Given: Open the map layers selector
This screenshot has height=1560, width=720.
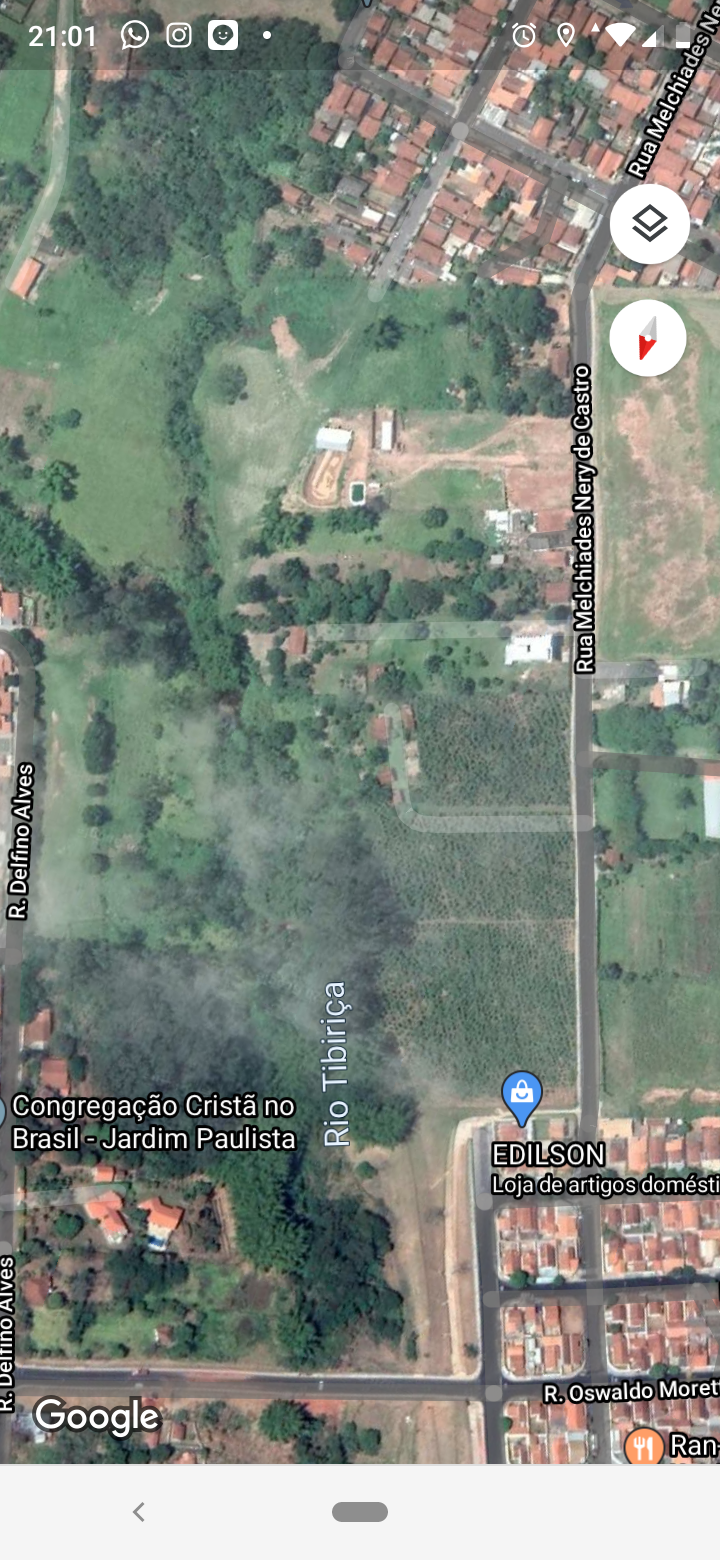Looking at the screenshot, I should click(x=649, y=224).
